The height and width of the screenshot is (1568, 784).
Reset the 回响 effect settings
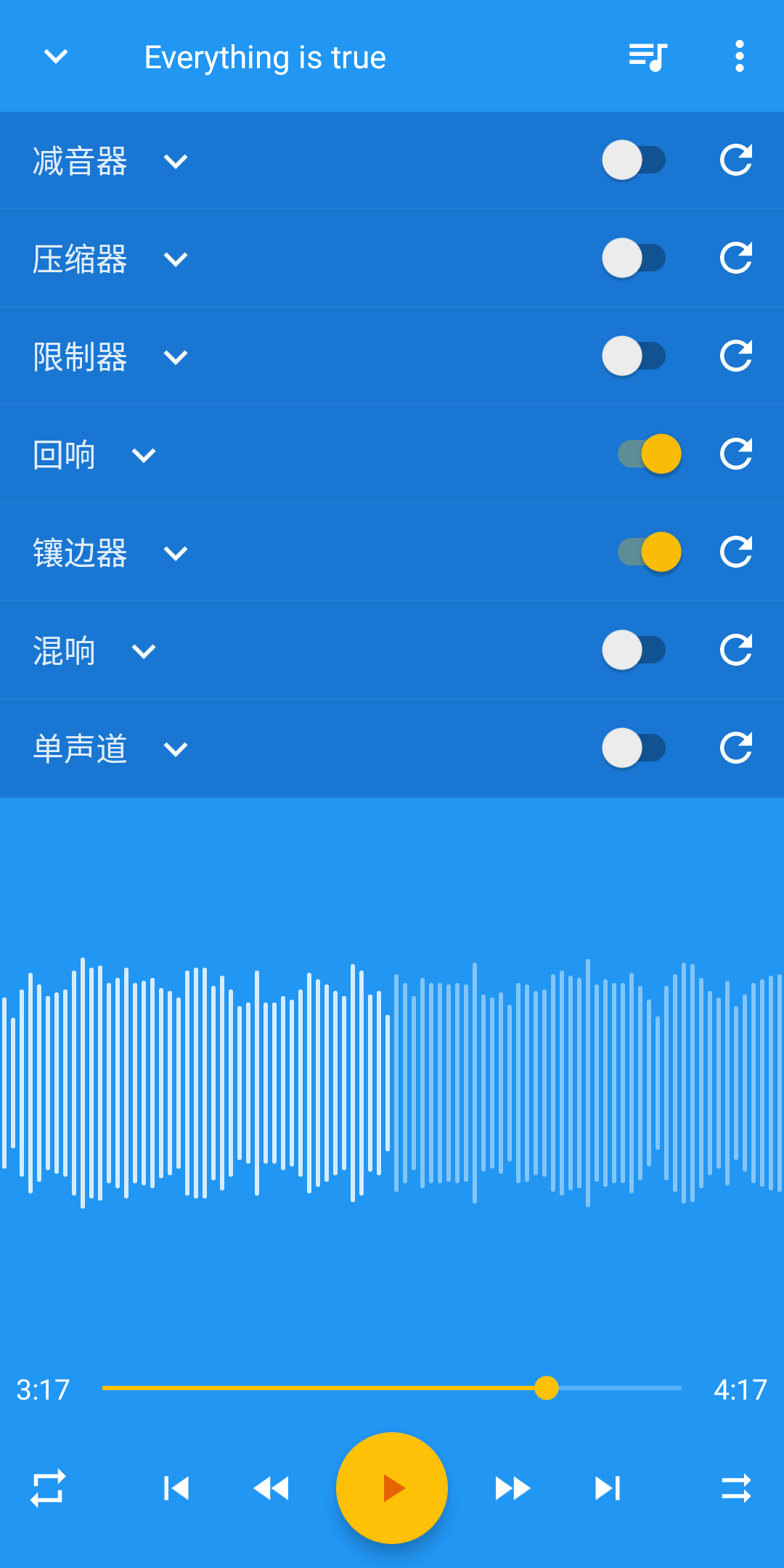(x=735, y=454)
